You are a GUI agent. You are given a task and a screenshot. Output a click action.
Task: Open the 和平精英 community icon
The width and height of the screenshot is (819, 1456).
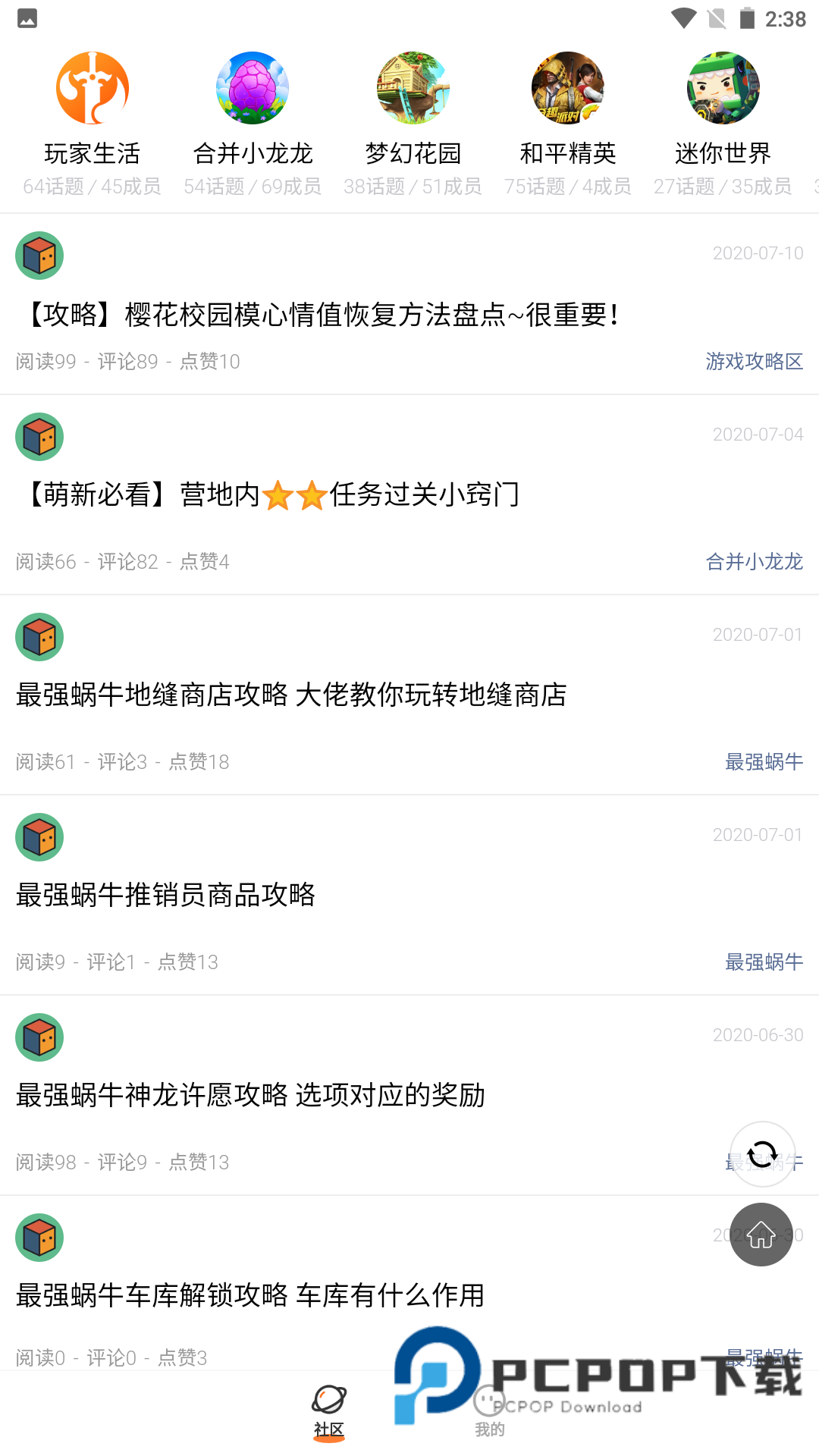[x=569, y=88]
